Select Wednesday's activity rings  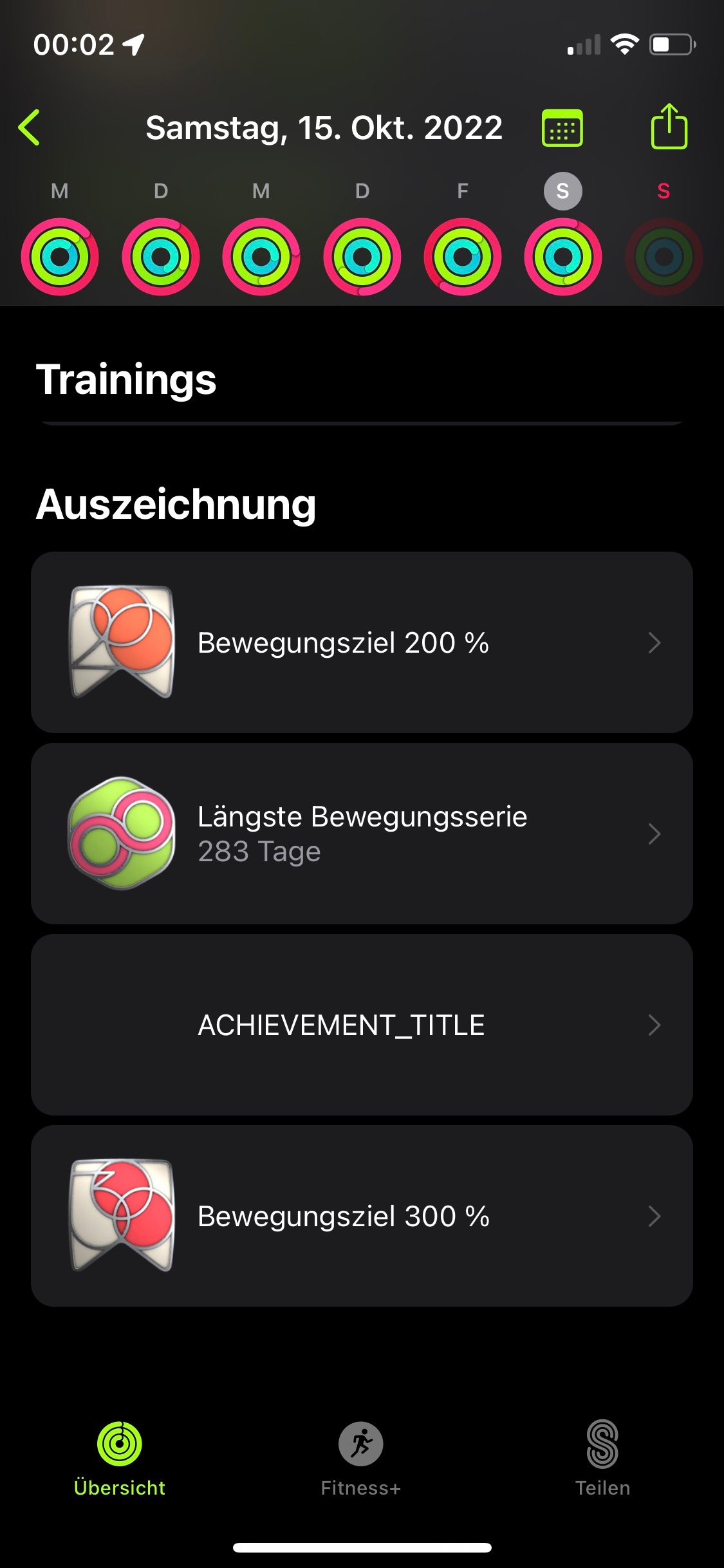[x=261, y=257]
